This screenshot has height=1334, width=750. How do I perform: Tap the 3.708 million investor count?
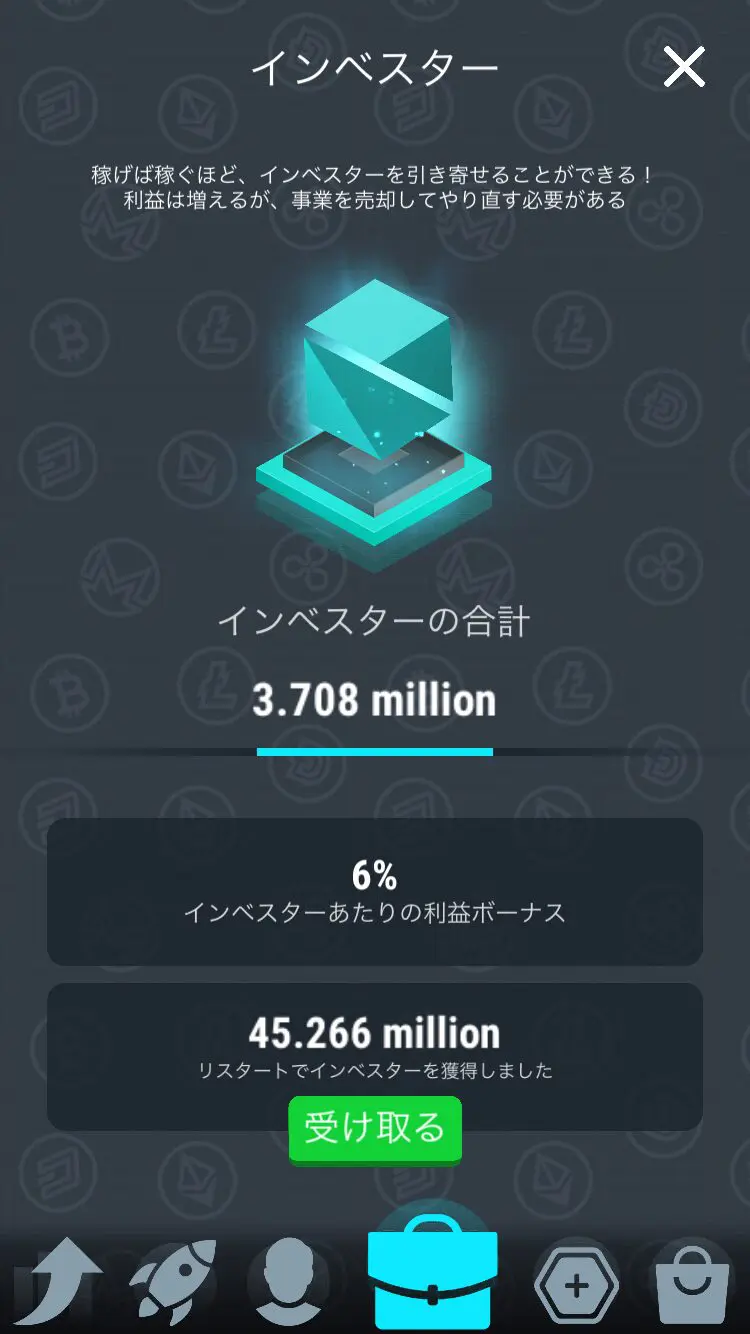(375, 700)
